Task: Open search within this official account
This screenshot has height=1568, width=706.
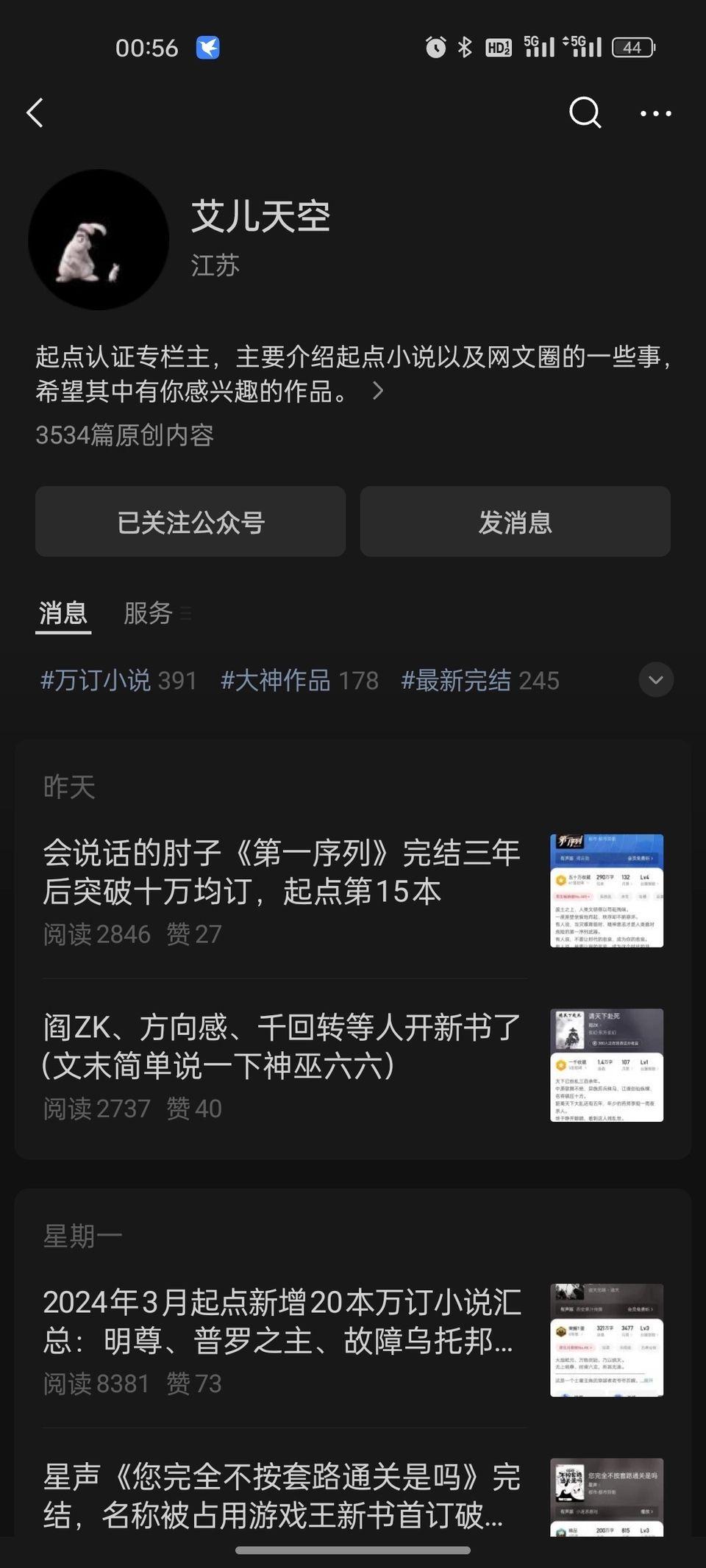Action: pyautogui.click(x=585, y=113)
